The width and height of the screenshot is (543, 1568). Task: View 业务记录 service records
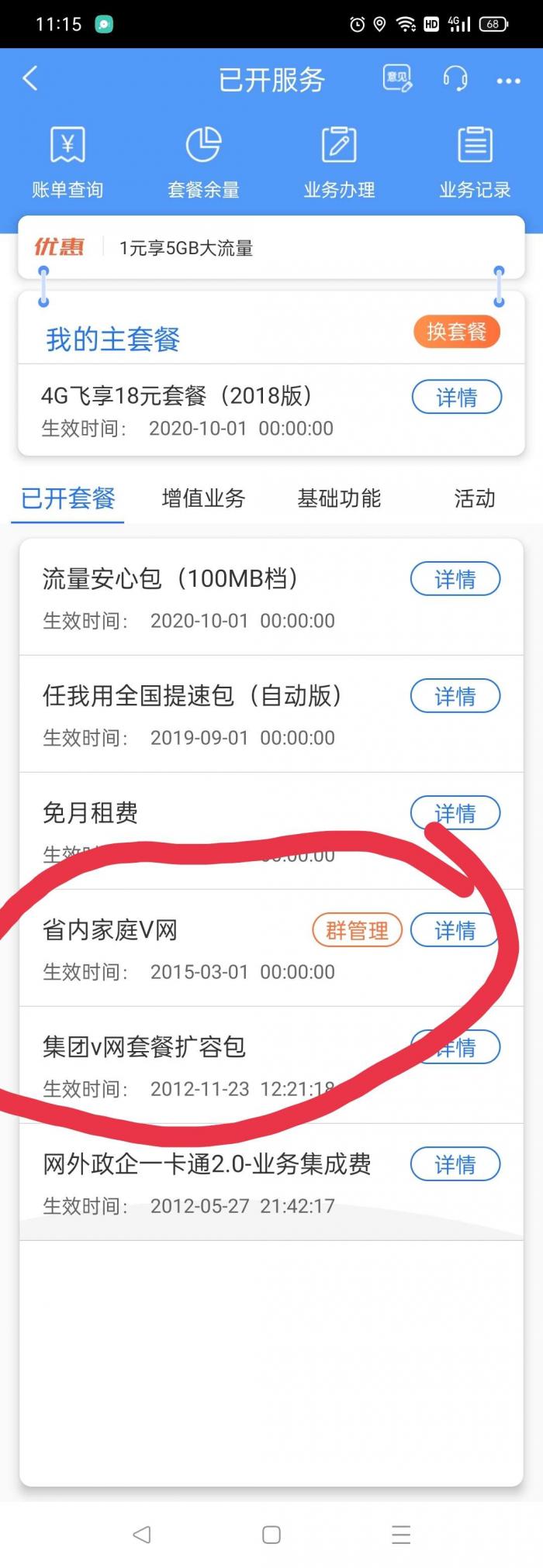click(475, 161)
